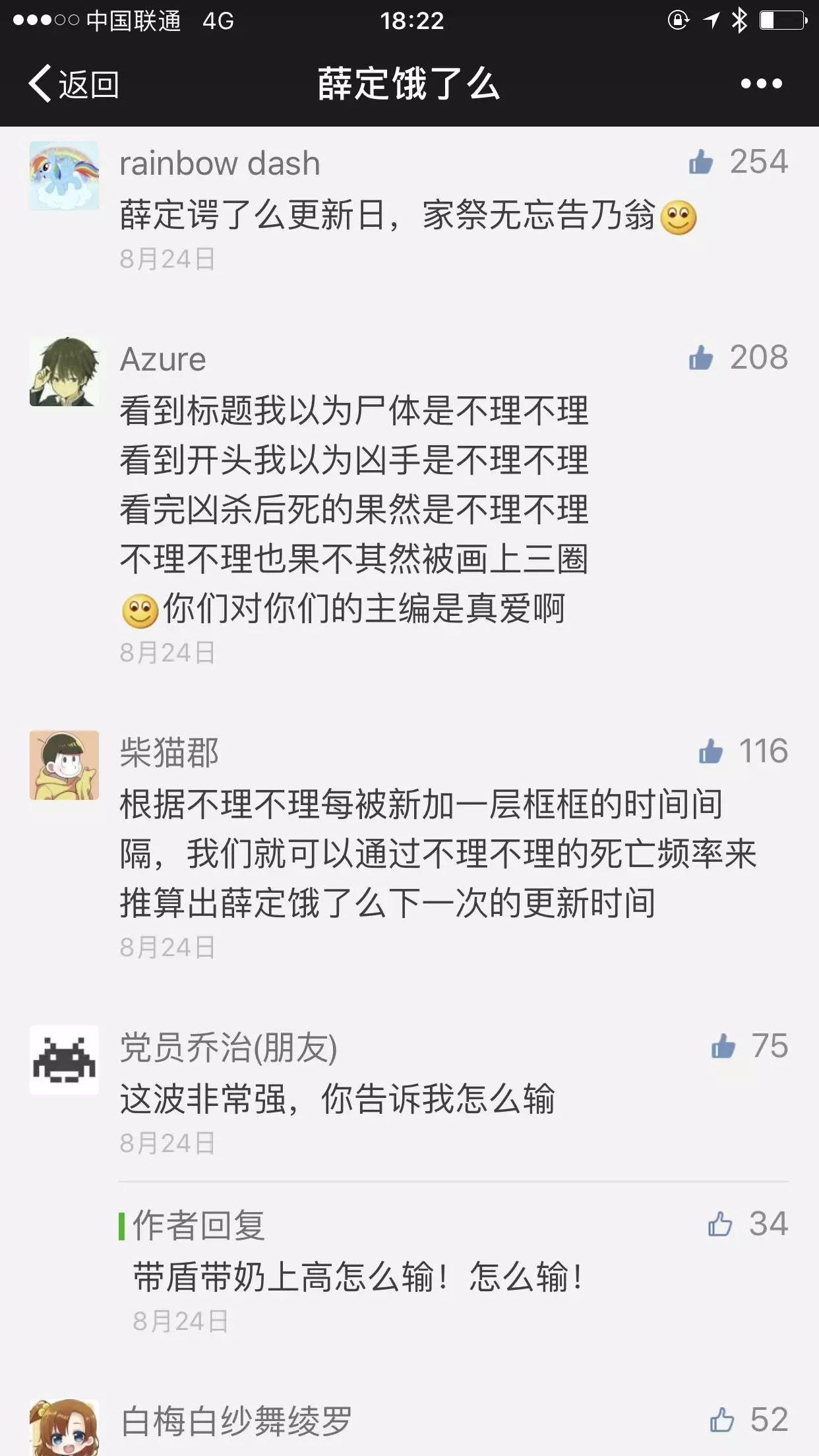The height and width of the screenshot is (1456, 819).
Task: Like 柴猫郡's comment
Action: tap(711, 752)
